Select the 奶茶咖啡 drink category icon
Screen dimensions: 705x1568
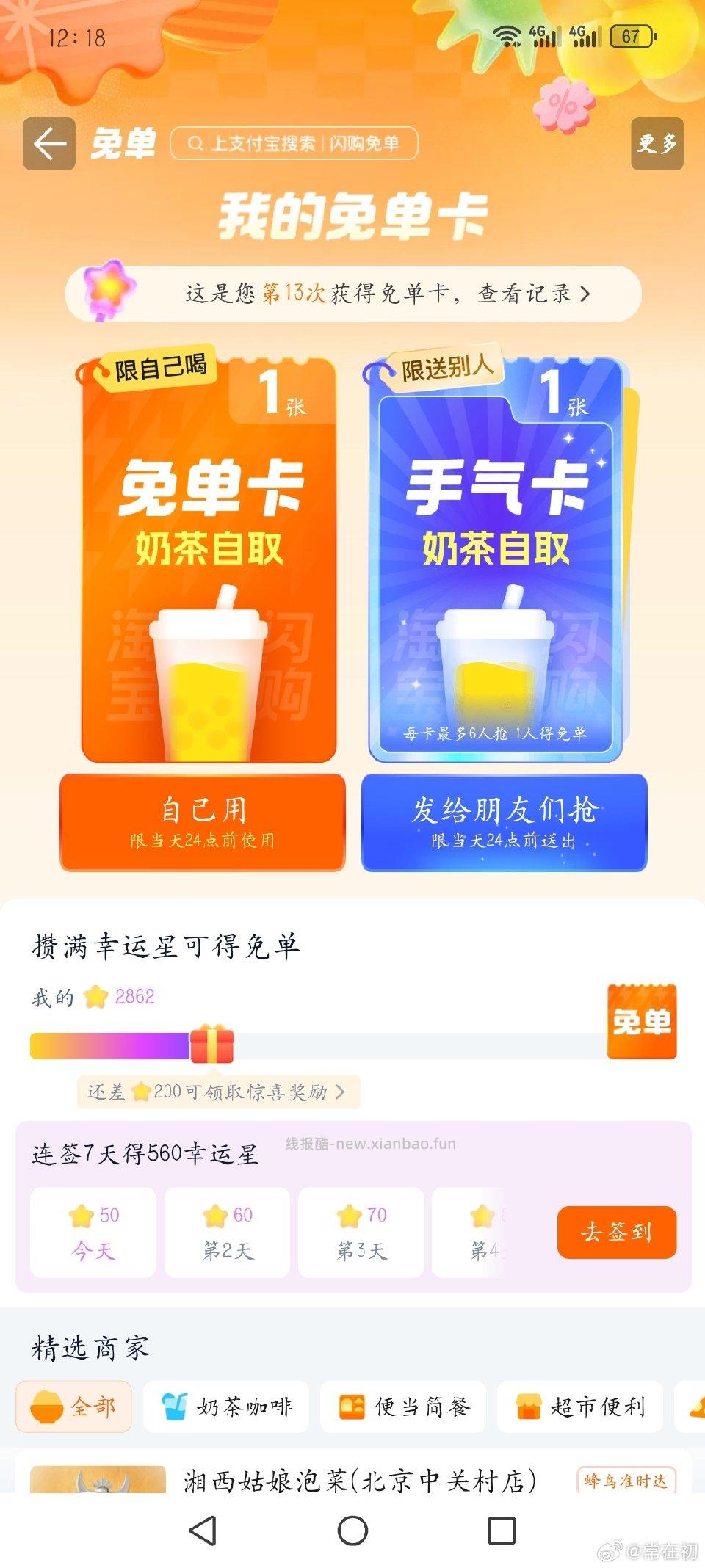(173, 1406)
